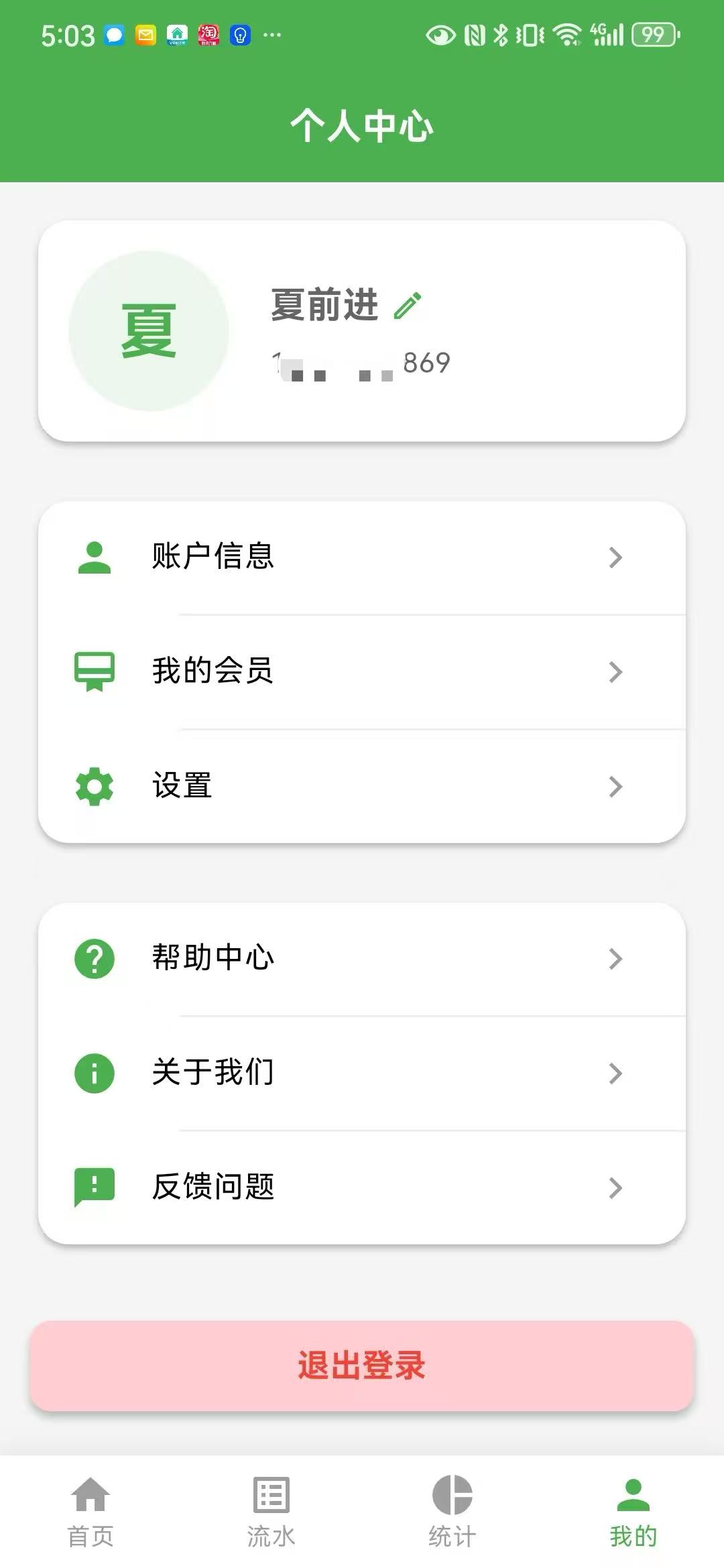Select the feedback speech bubble icon
The image size is (724, 1568).
[94, 1188]
